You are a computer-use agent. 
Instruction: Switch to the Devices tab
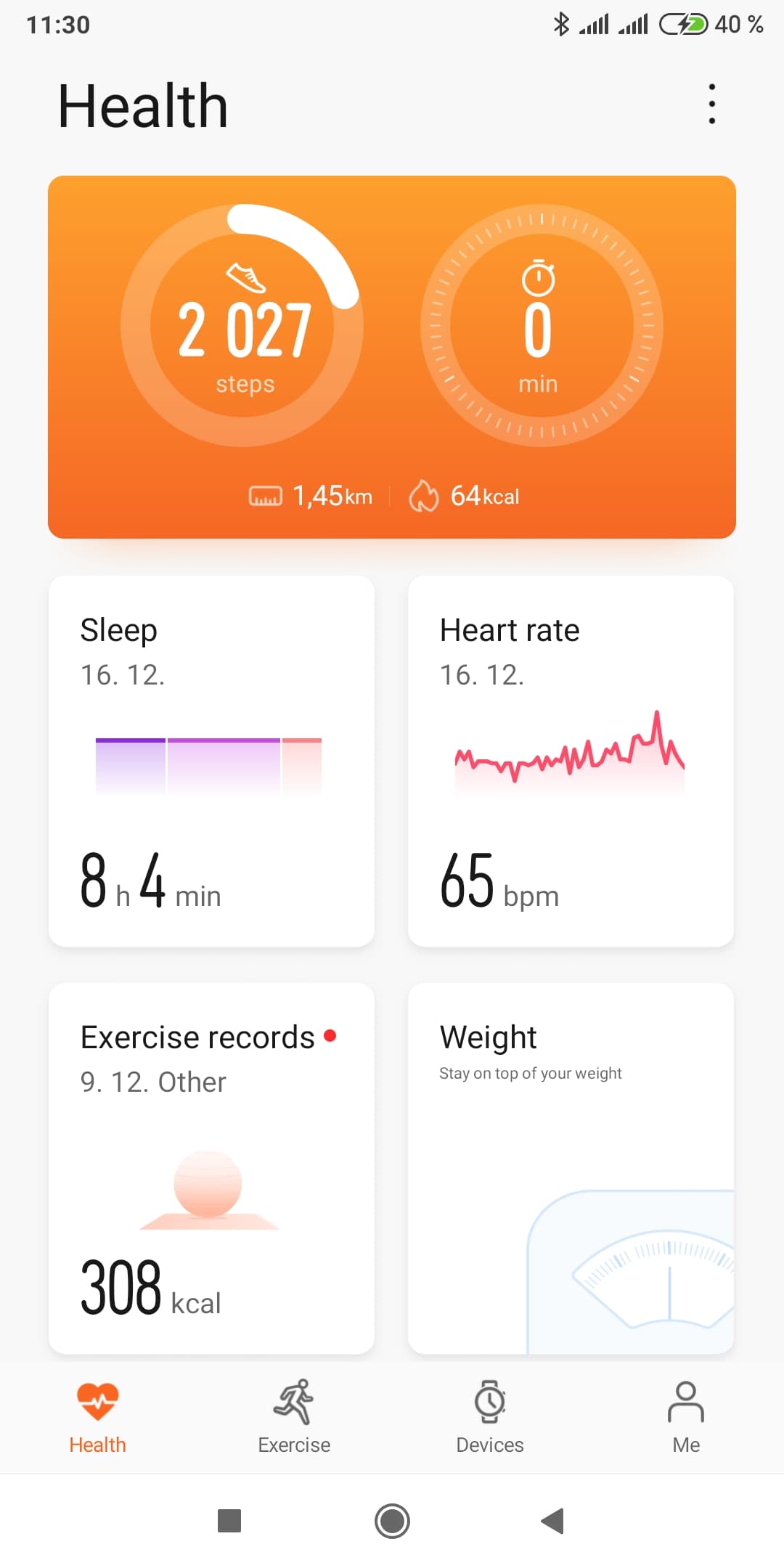pos(490,1417)
